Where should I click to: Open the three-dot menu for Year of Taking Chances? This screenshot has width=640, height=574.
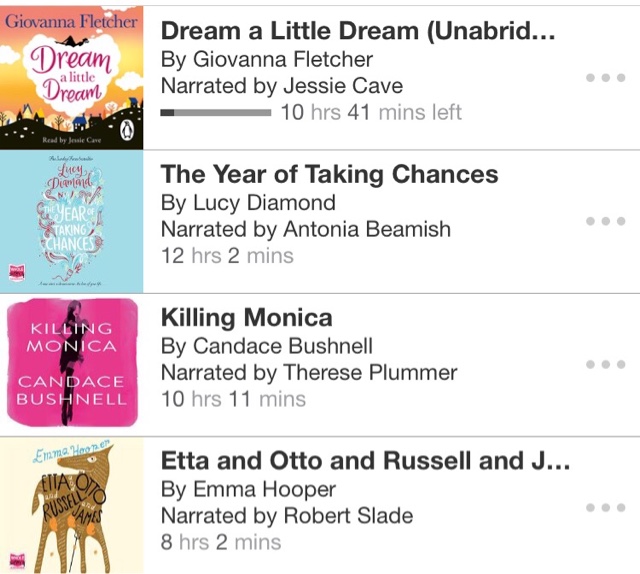[x=605, y=221]
